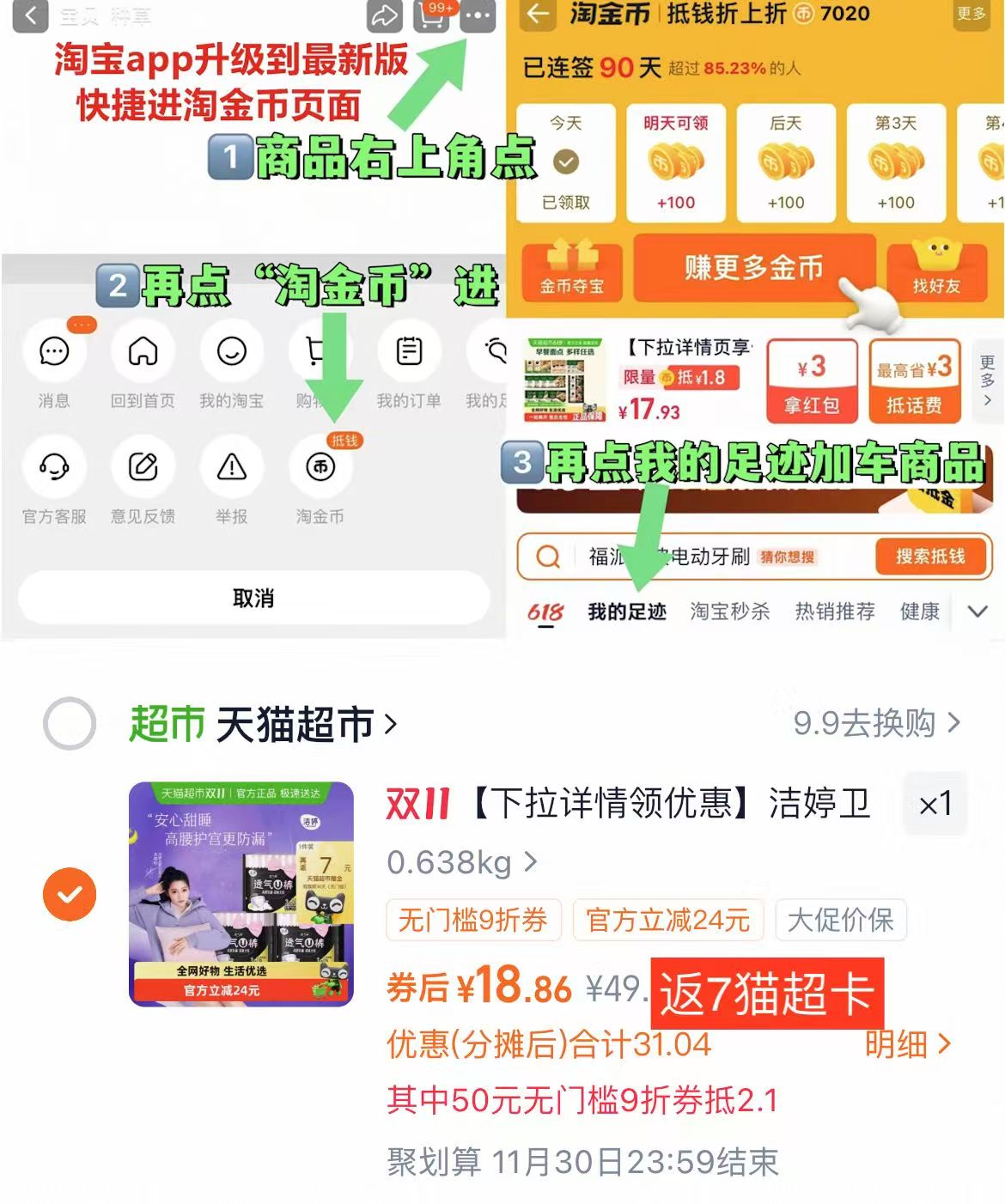Switch to the 我的足迹 tab
The height and width of the screenshot is (1204, 1005).
coord(628,611)
